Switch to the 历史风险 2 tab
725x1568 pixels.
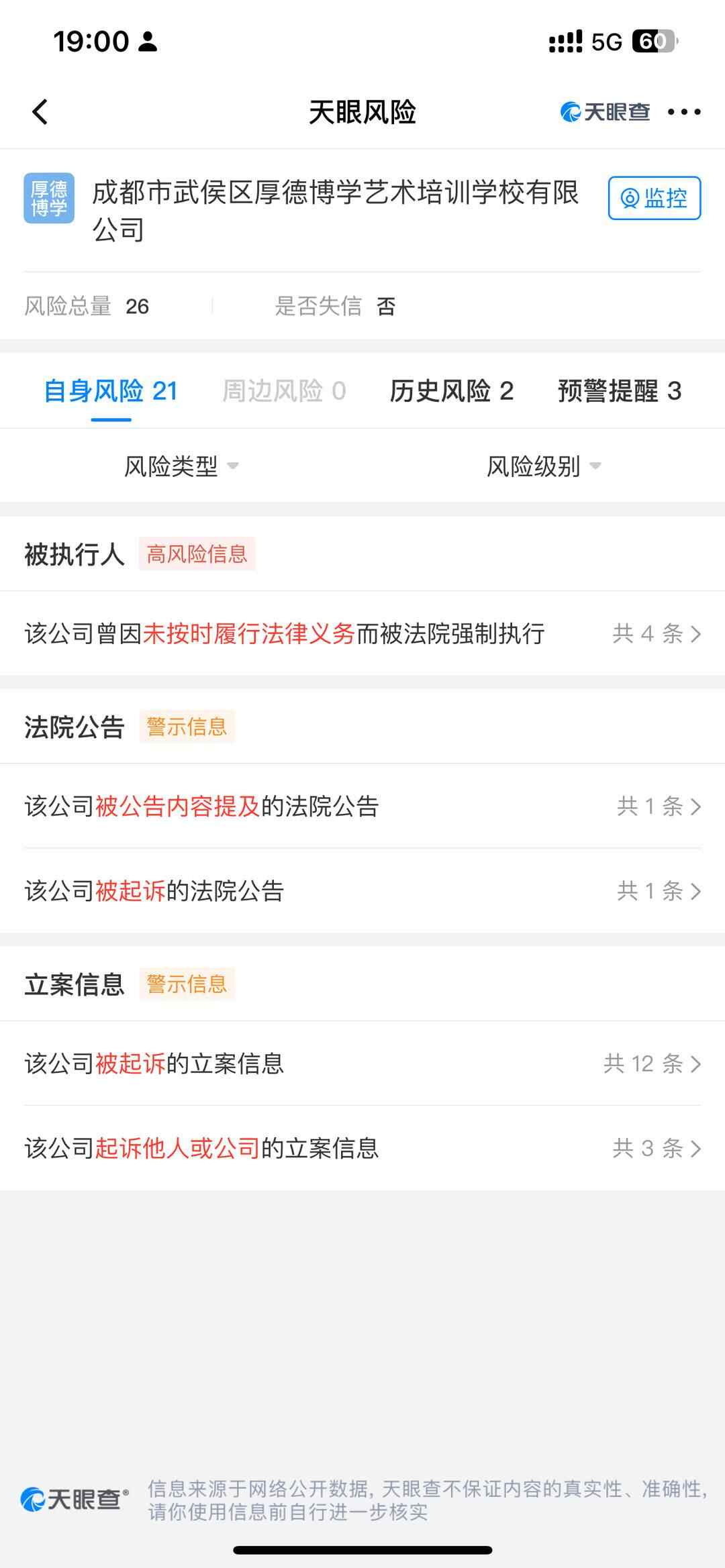pyautogui.click(x=451, y=391)
